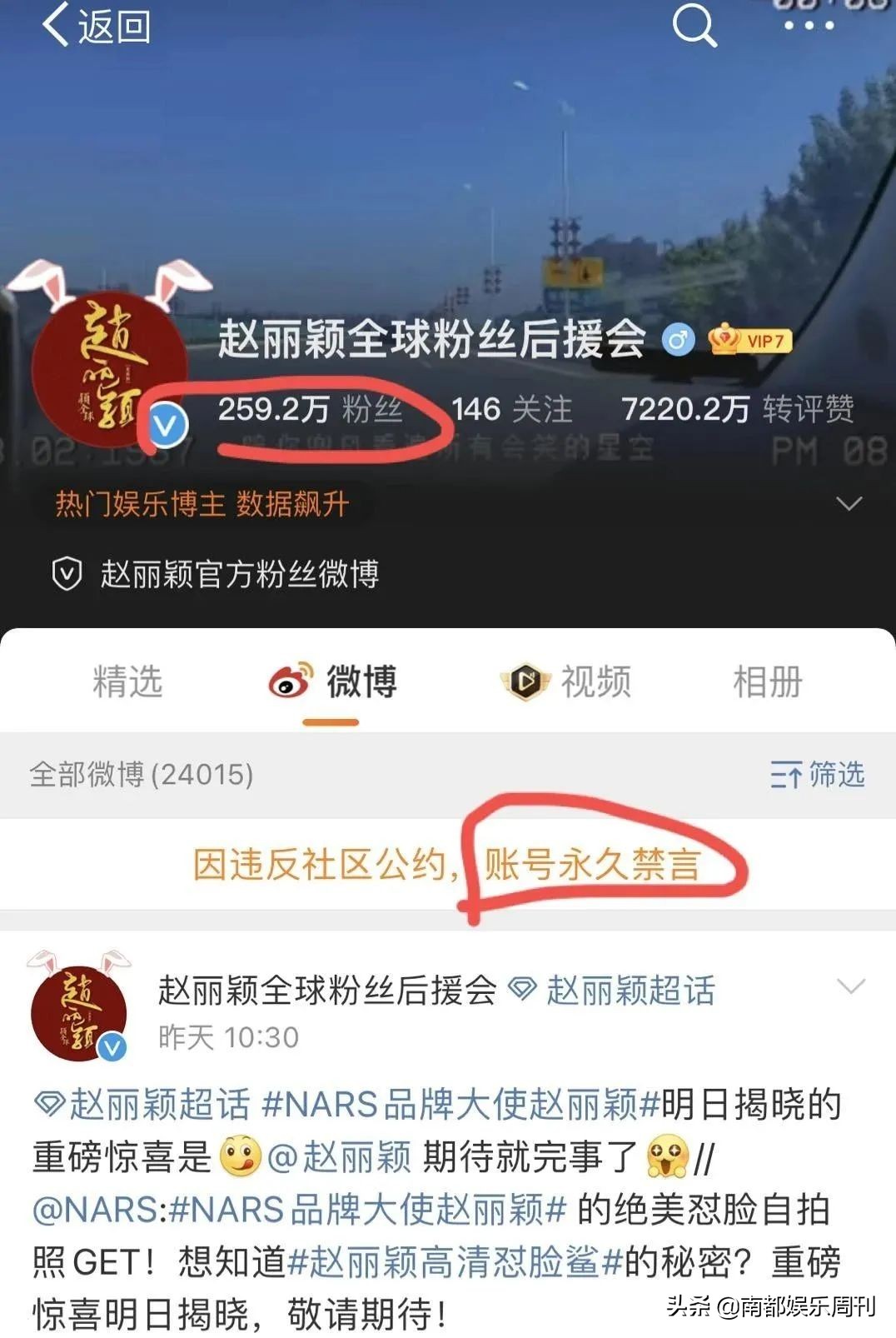Open the search icon
This screenshot has width=896, height=1338.
pyautogui.click(x=694, y=25)
